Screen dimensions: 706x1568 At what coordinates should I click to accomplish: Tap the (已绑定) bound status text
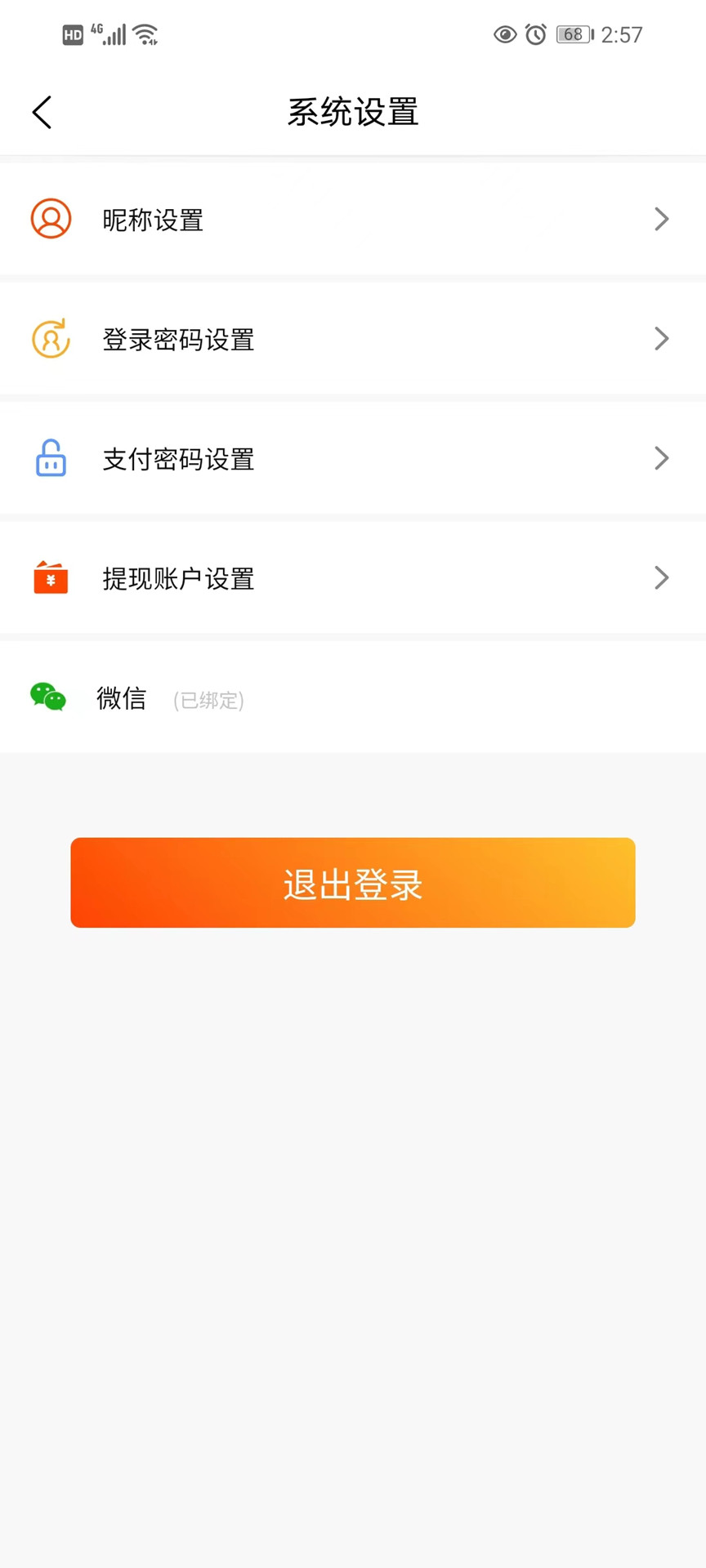click(208, 701)
